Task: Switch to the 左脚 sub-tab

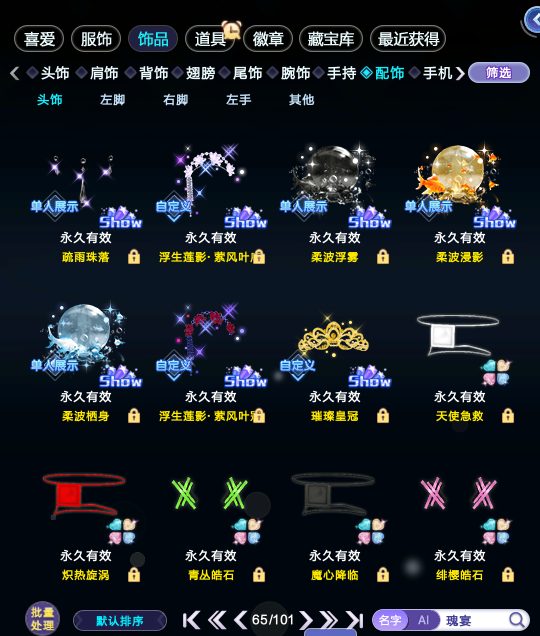Action: point(112,100)
